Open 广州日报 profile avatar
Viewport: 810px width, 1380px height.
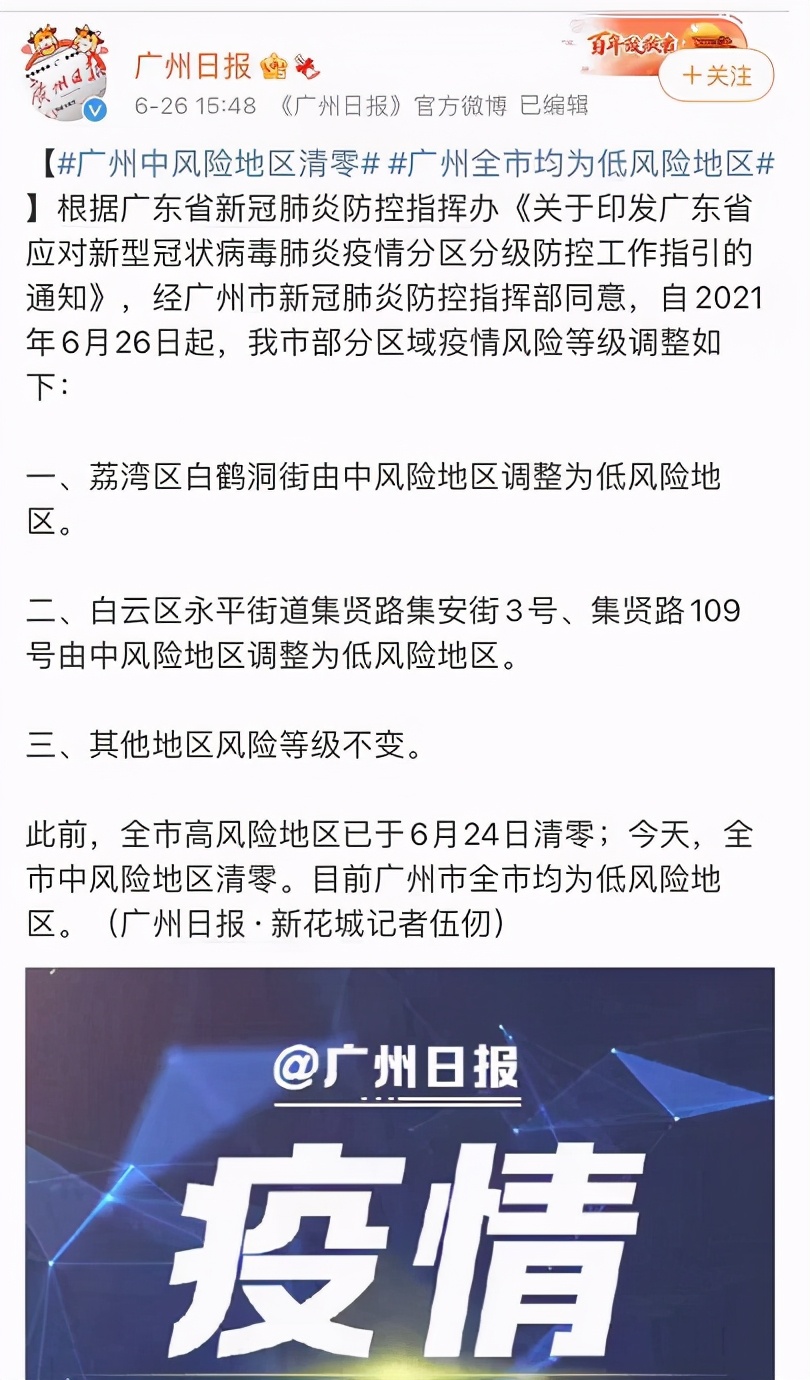(x=66, y=75)
